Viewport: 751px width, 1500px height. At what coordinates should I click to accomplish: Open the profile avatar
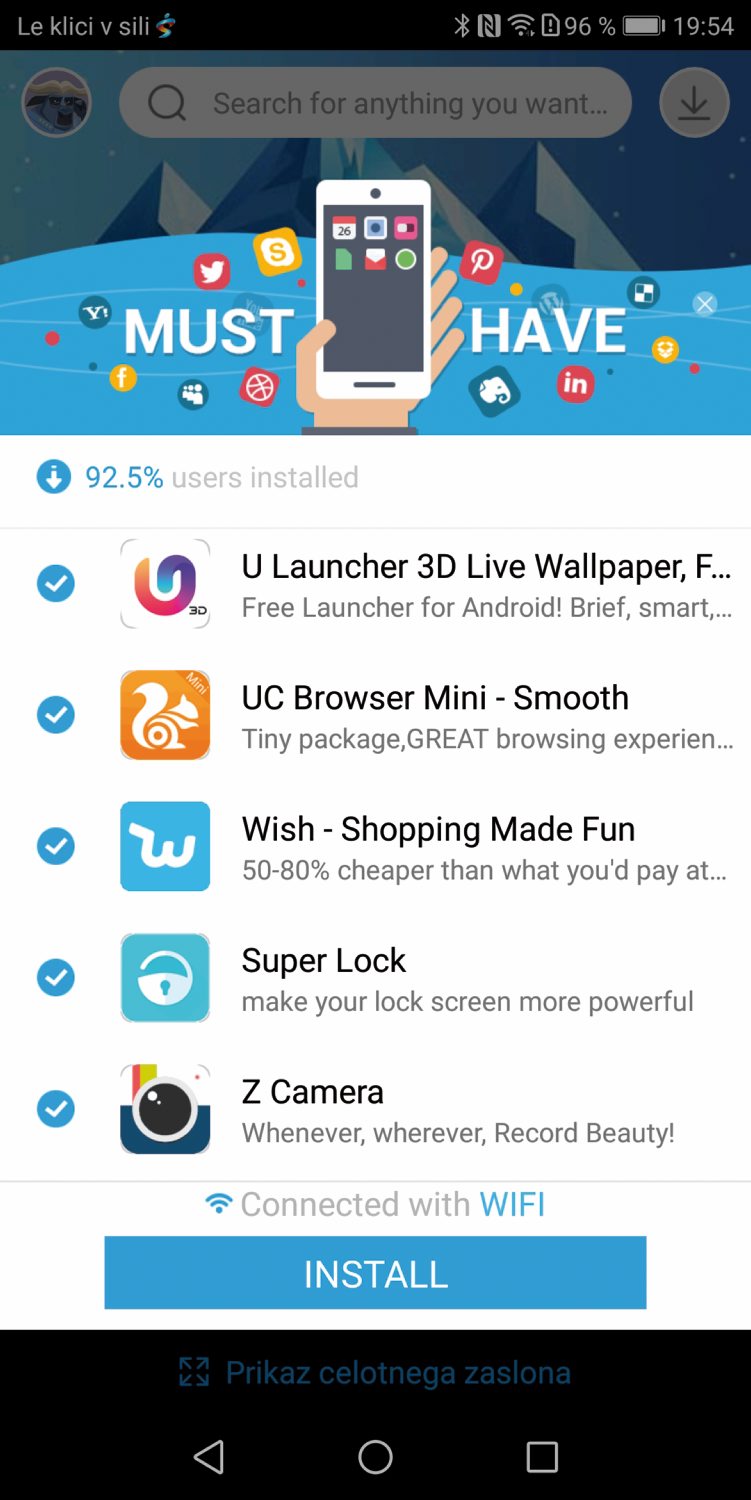coord(56,103)
